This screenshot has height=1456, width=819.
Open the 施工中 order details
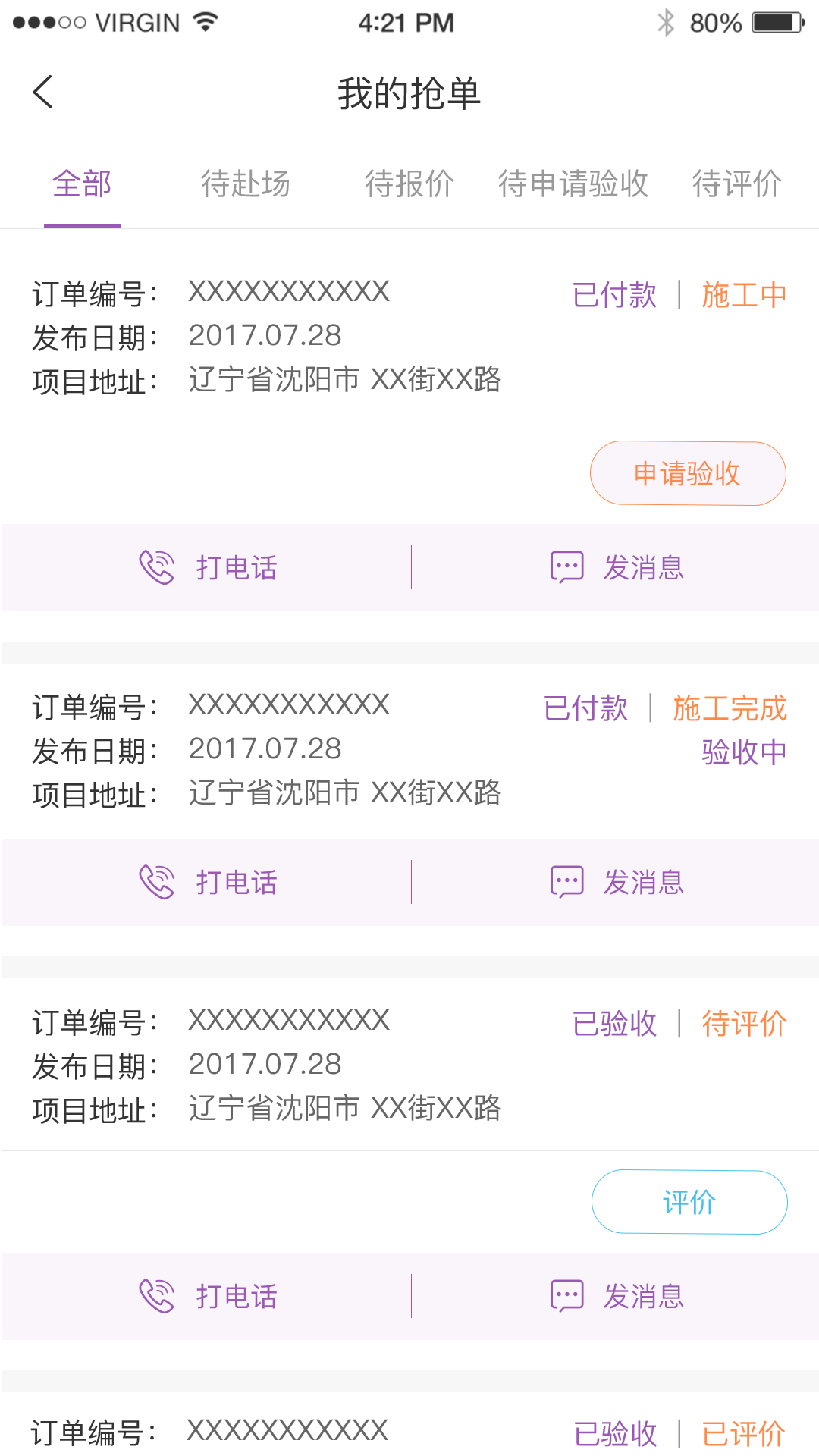(x=303, y=336)
